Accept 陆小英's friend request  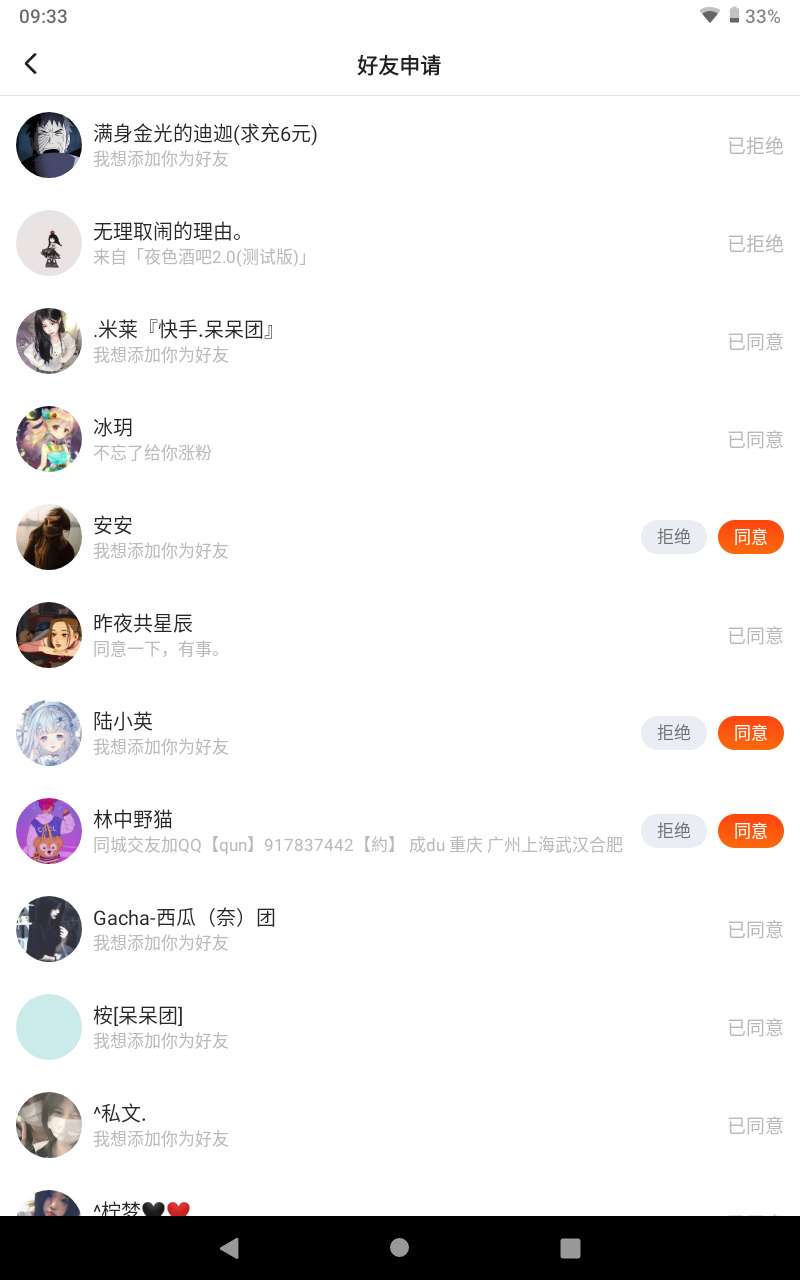(750, 733)
